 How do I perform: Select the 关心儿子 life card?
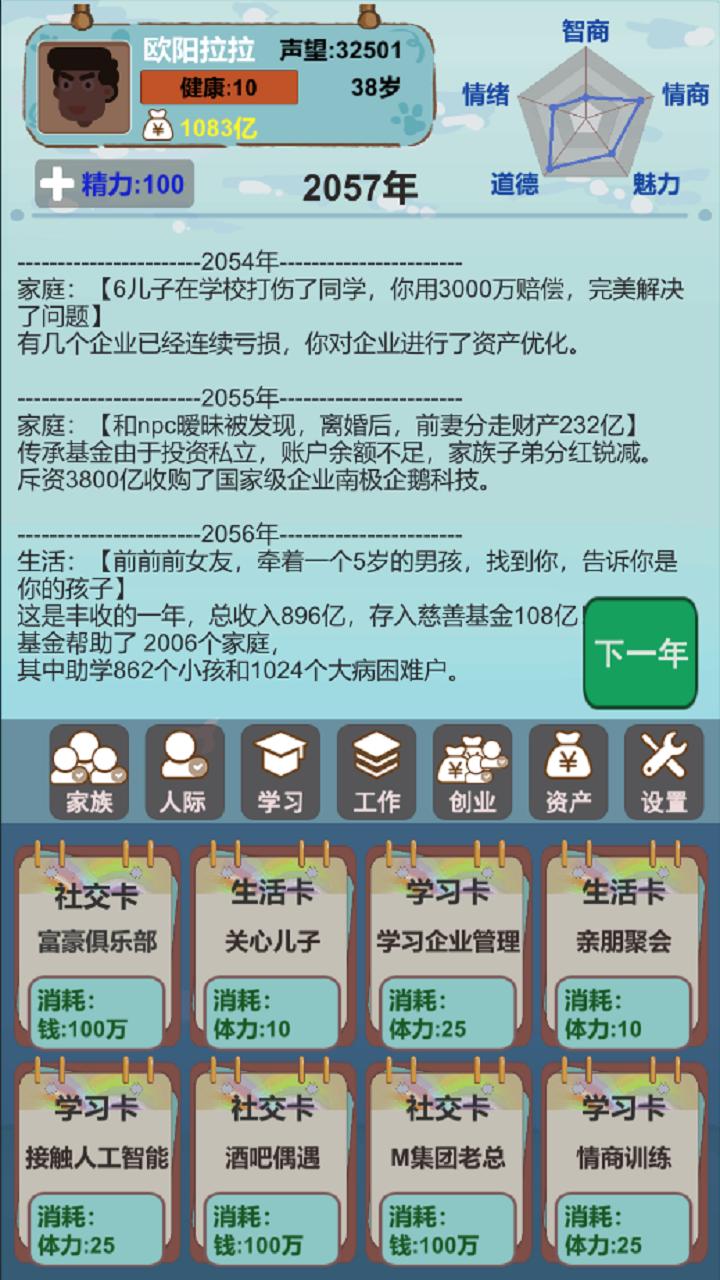[272, 946]
